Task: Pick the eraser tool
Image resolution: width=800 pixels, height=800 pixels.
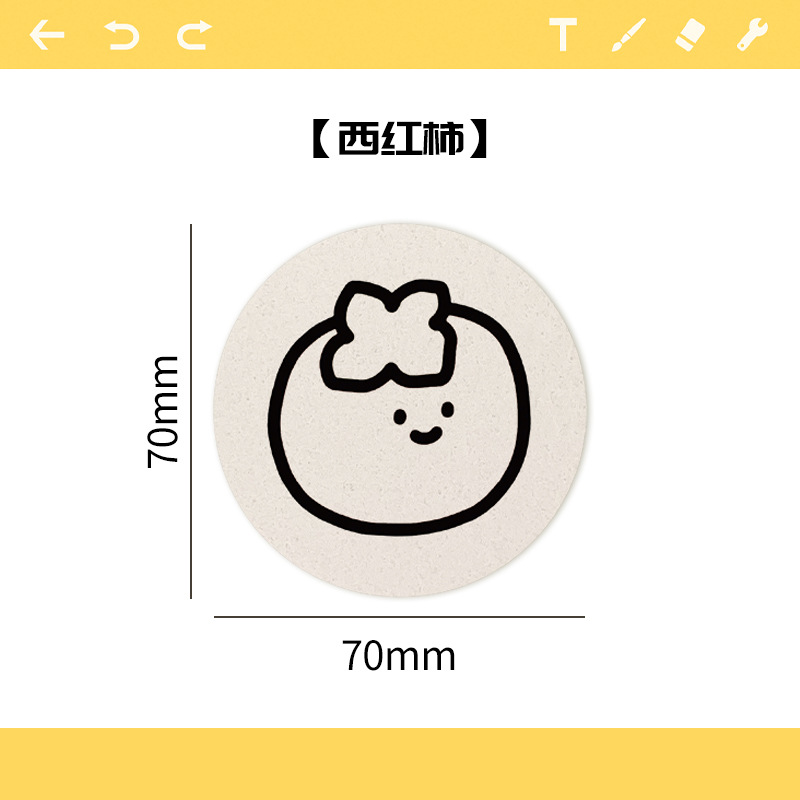Action: click(x=690, y=35)
